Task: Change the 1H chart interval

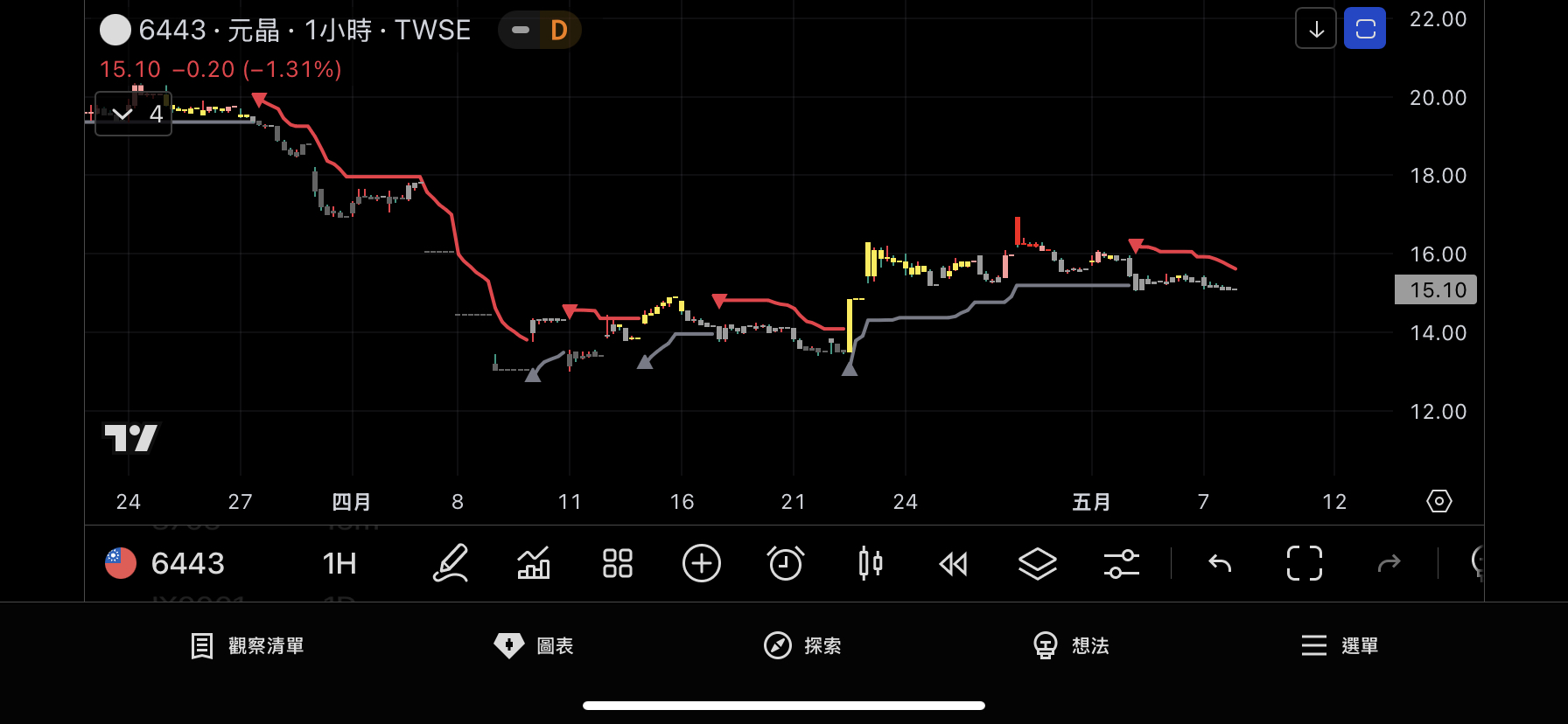Action: pyautogui.click(x=339, y=563)
